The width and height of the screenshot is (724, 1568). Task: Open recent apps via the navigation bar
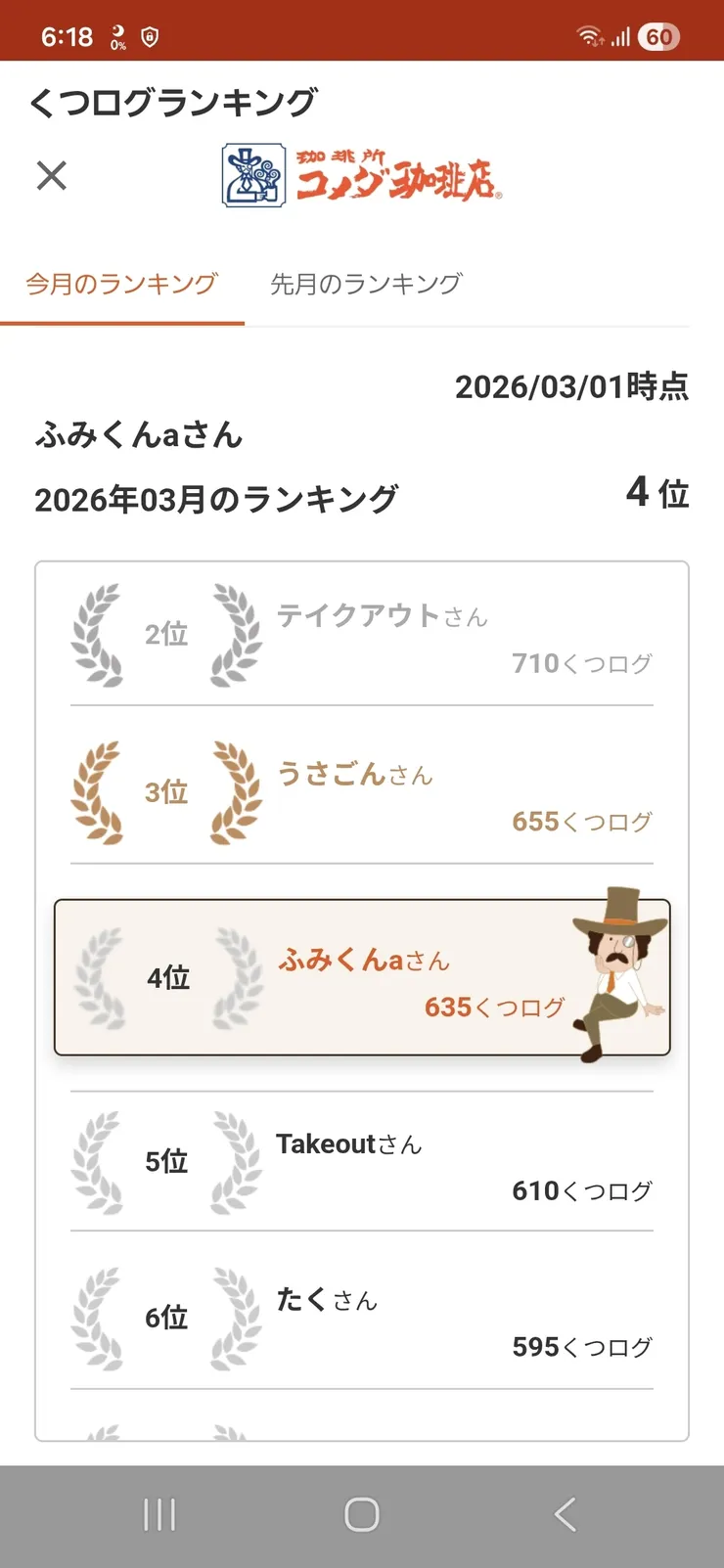(x=158, y=1514)
